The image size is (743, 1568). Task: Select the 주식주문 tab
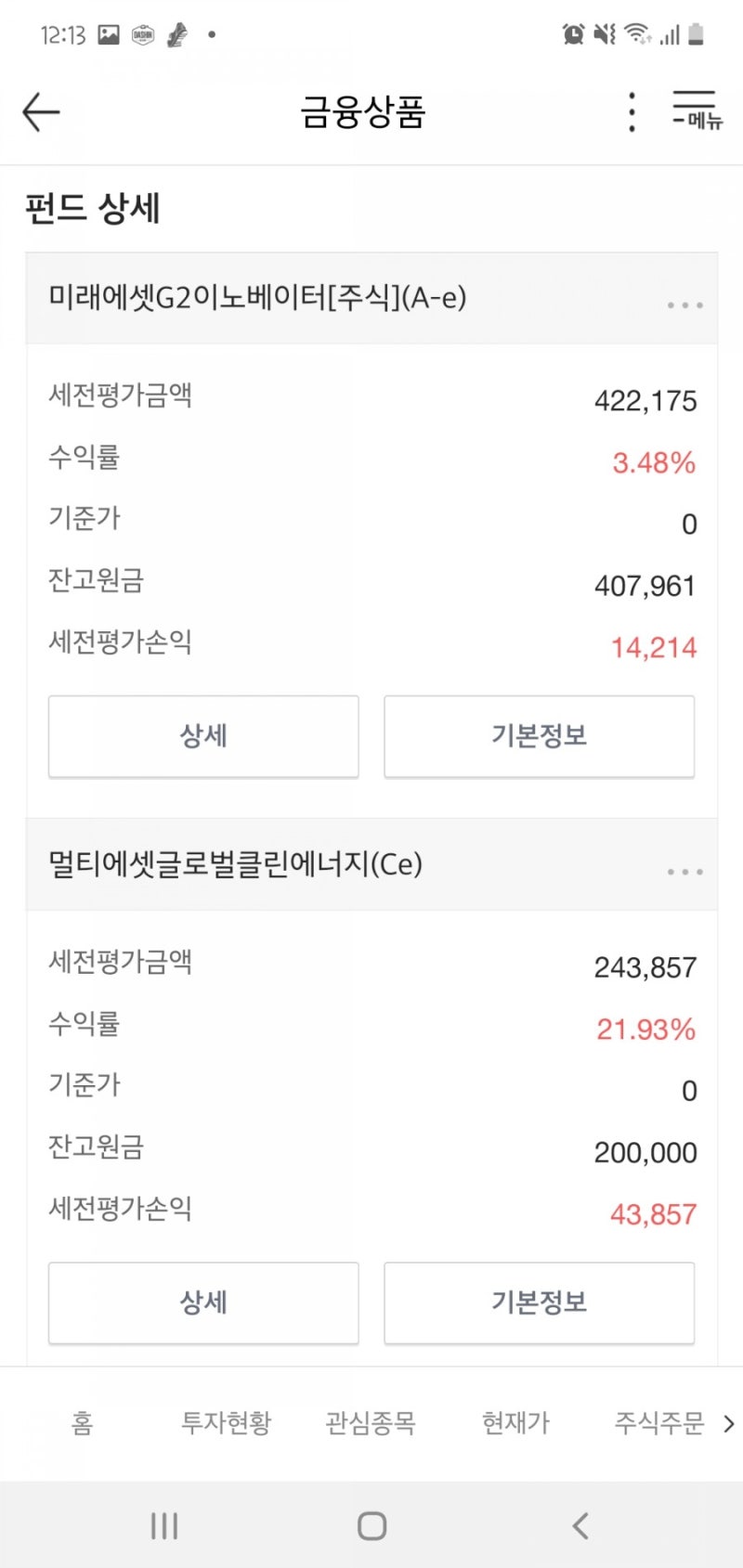(659, 1423)
